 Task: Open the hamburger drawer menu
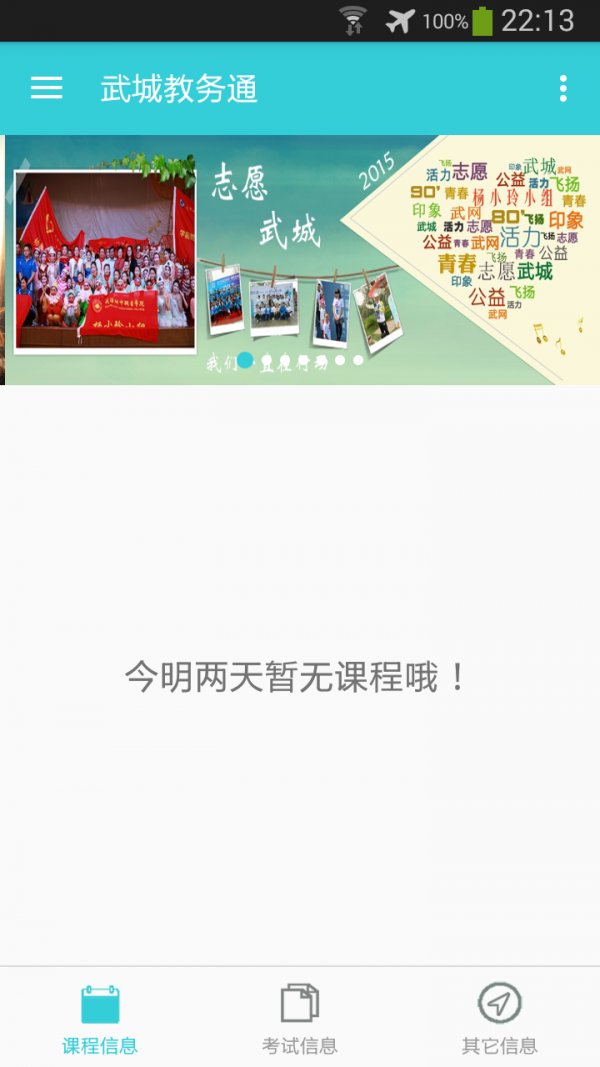point(47,88)
